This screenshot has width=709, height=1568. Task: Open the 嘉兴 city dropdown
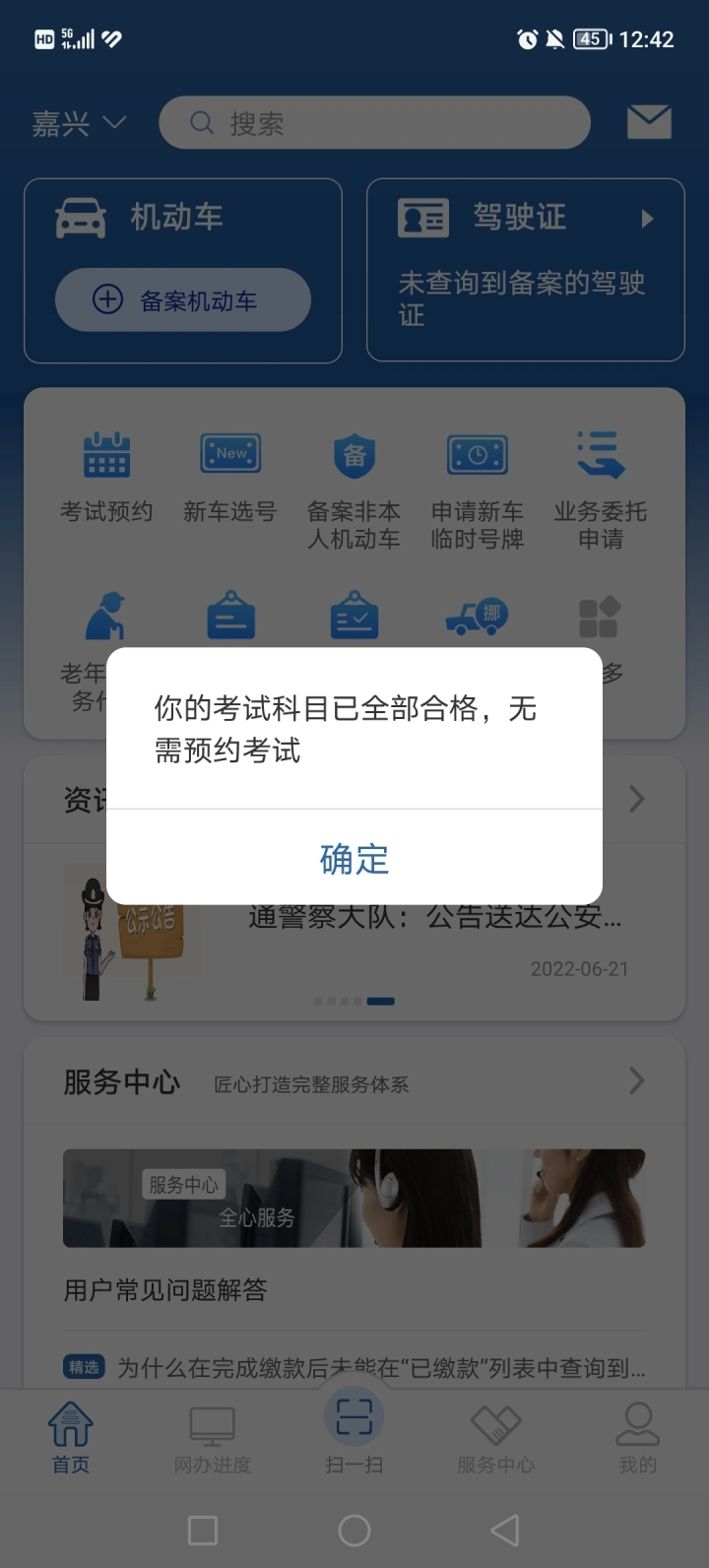tap(80, 123)
